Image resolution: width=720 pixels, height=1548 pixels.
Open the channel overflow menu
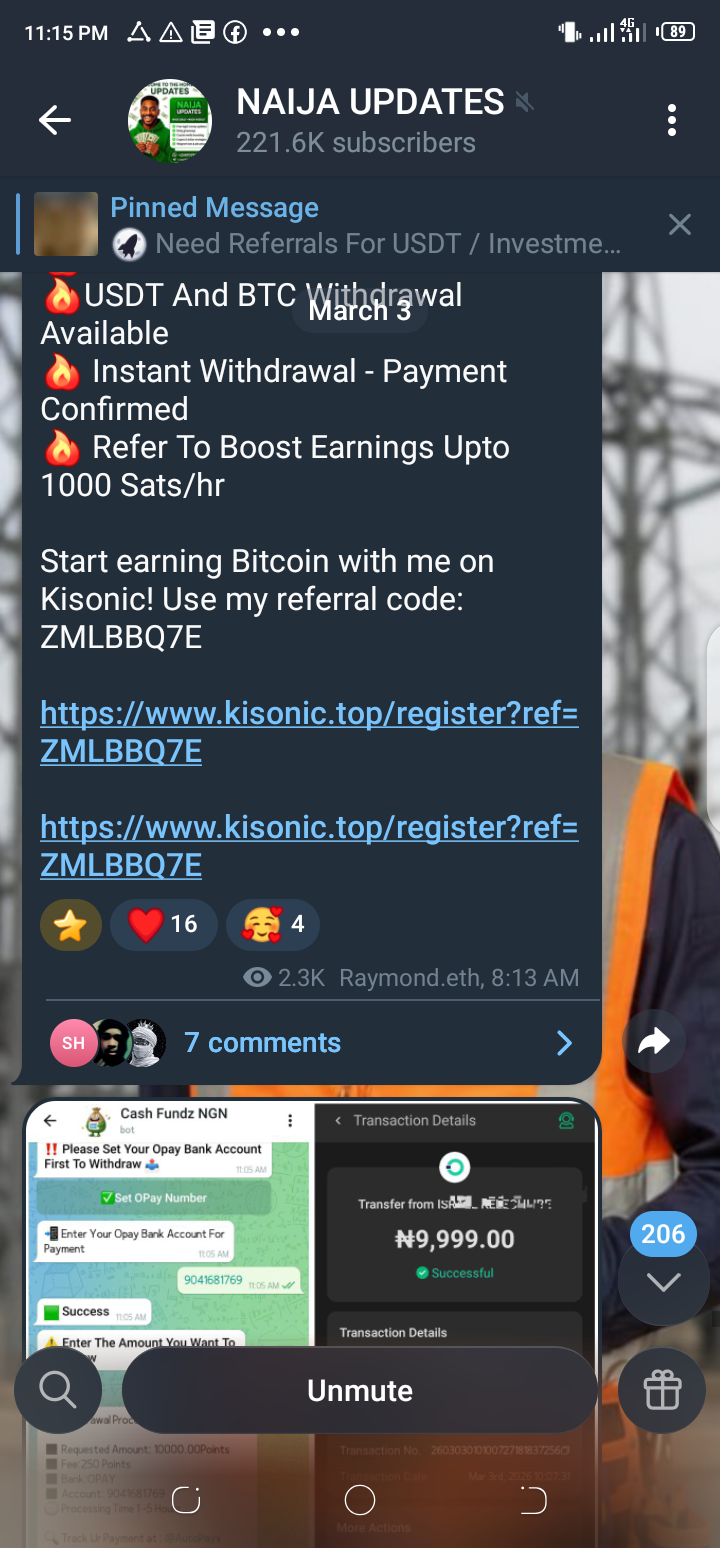click(672, 121)
